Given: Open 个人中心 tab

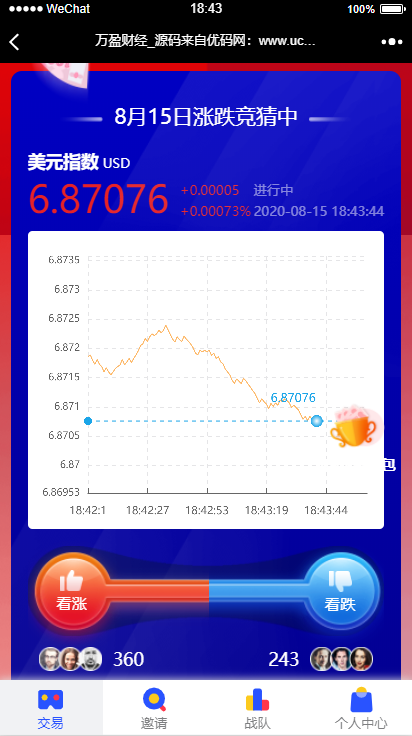Looking at the screenshot, I should 360,709.
